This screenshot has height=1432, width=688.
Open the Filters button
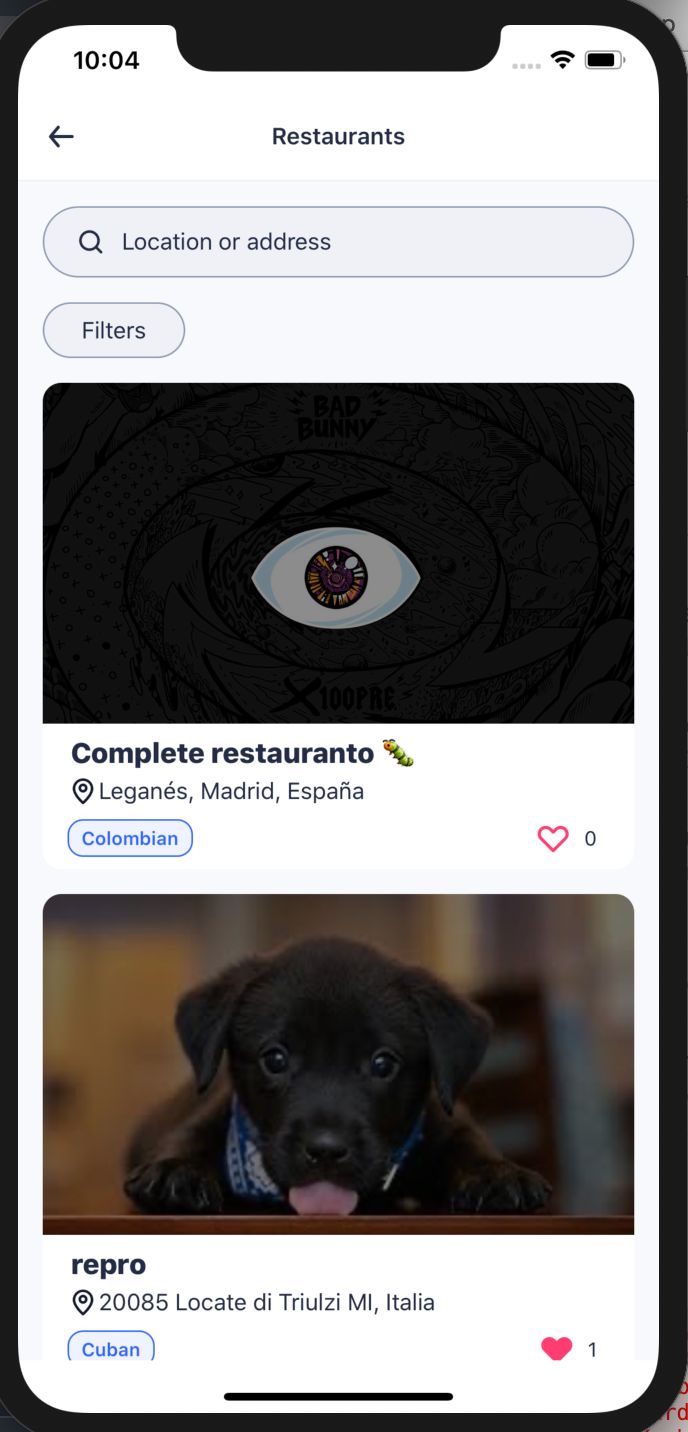click(114, 330)
